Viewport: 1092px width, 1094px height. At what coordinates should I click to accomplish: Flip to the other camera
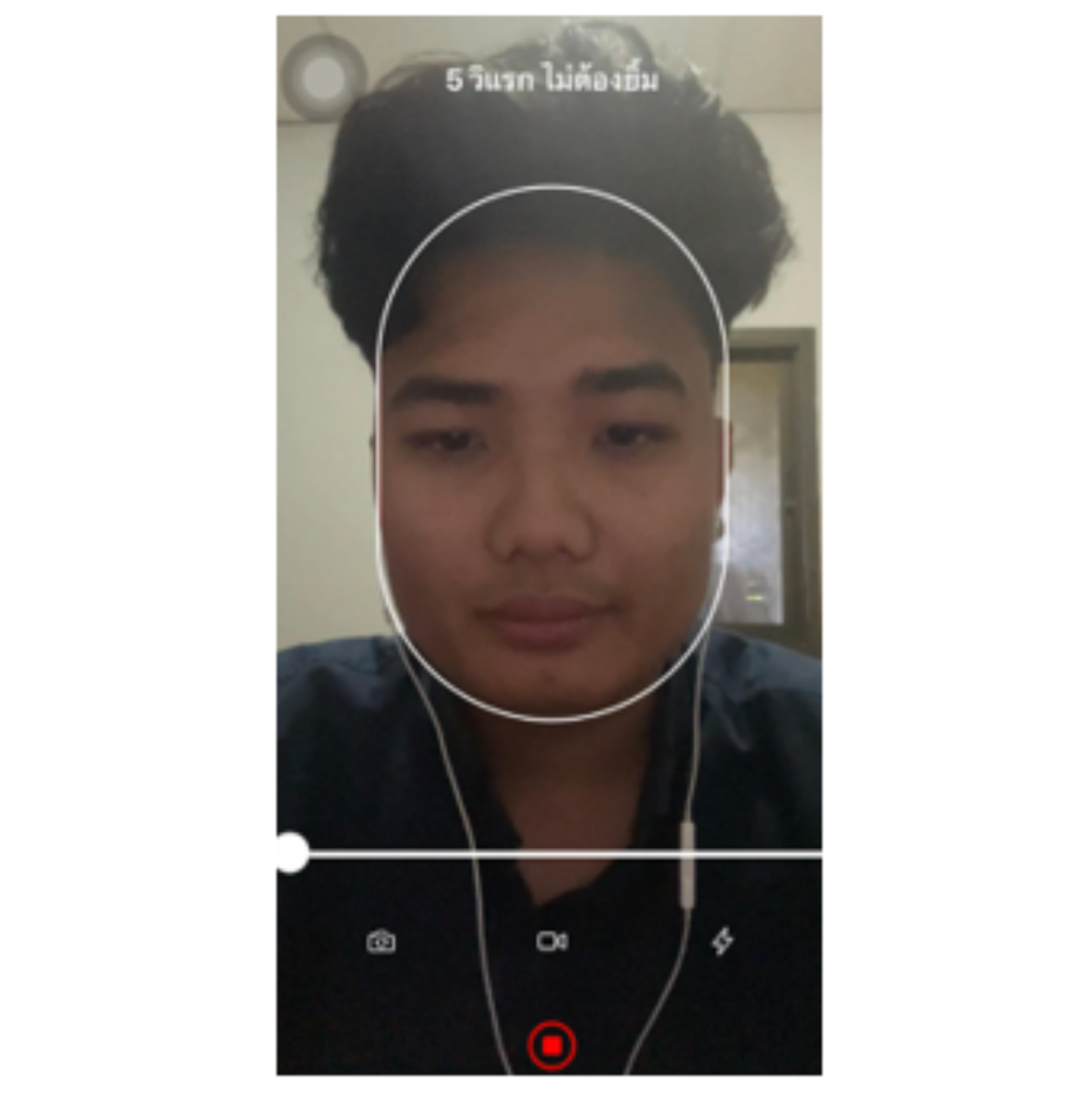tap(381, 942)
